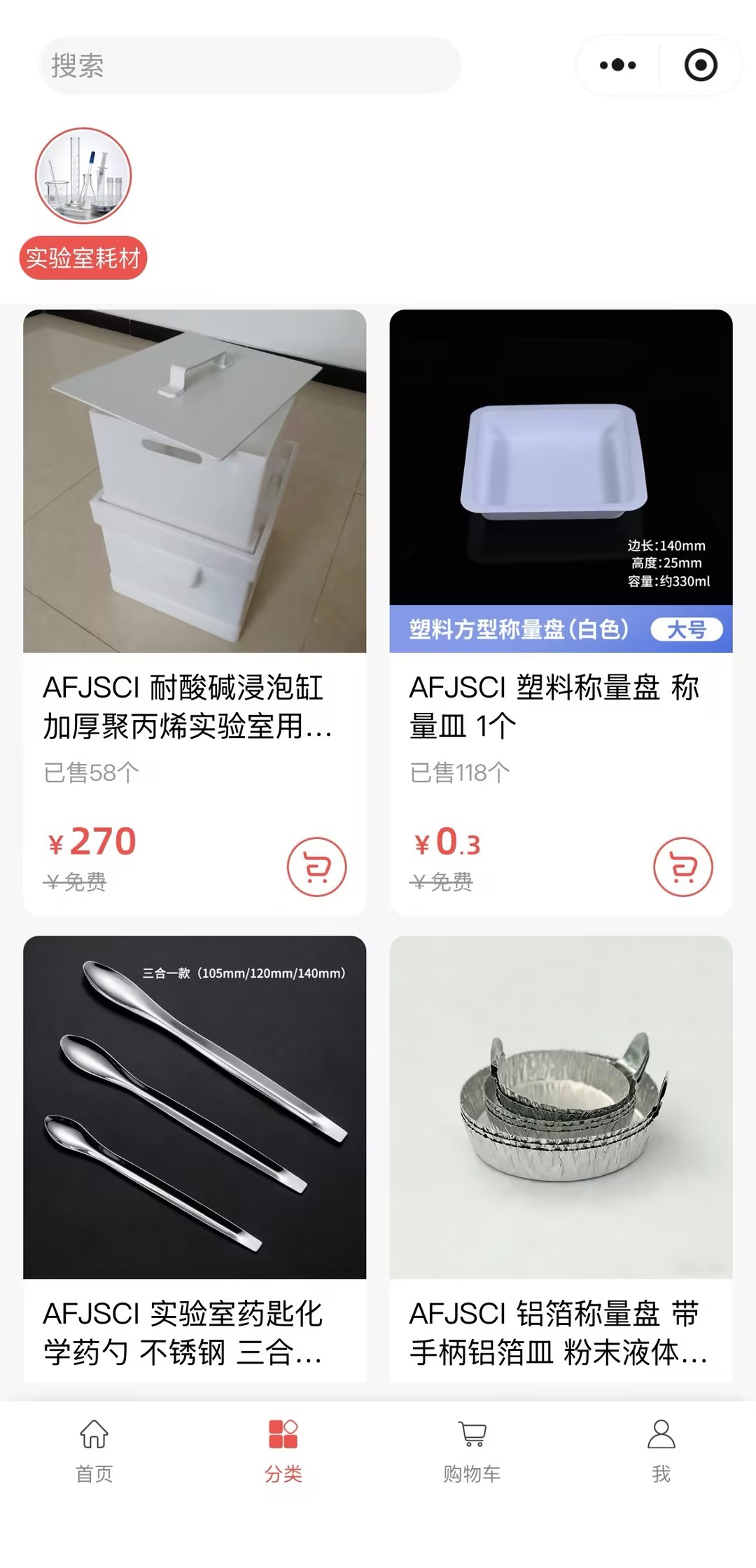
Task: Add the ¥270 浸泡缸 to cart
Action: tap(316, 867)
